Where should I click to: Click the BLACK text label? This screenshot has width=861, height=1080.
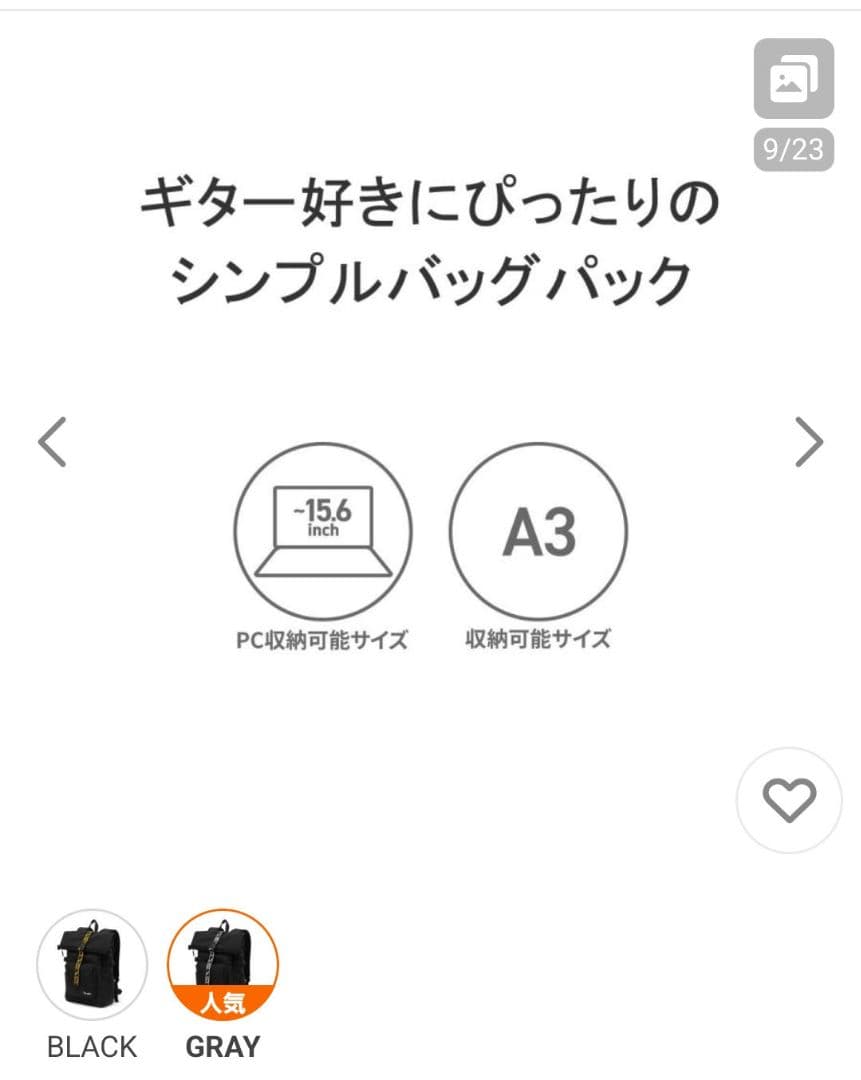point(91,1047)
